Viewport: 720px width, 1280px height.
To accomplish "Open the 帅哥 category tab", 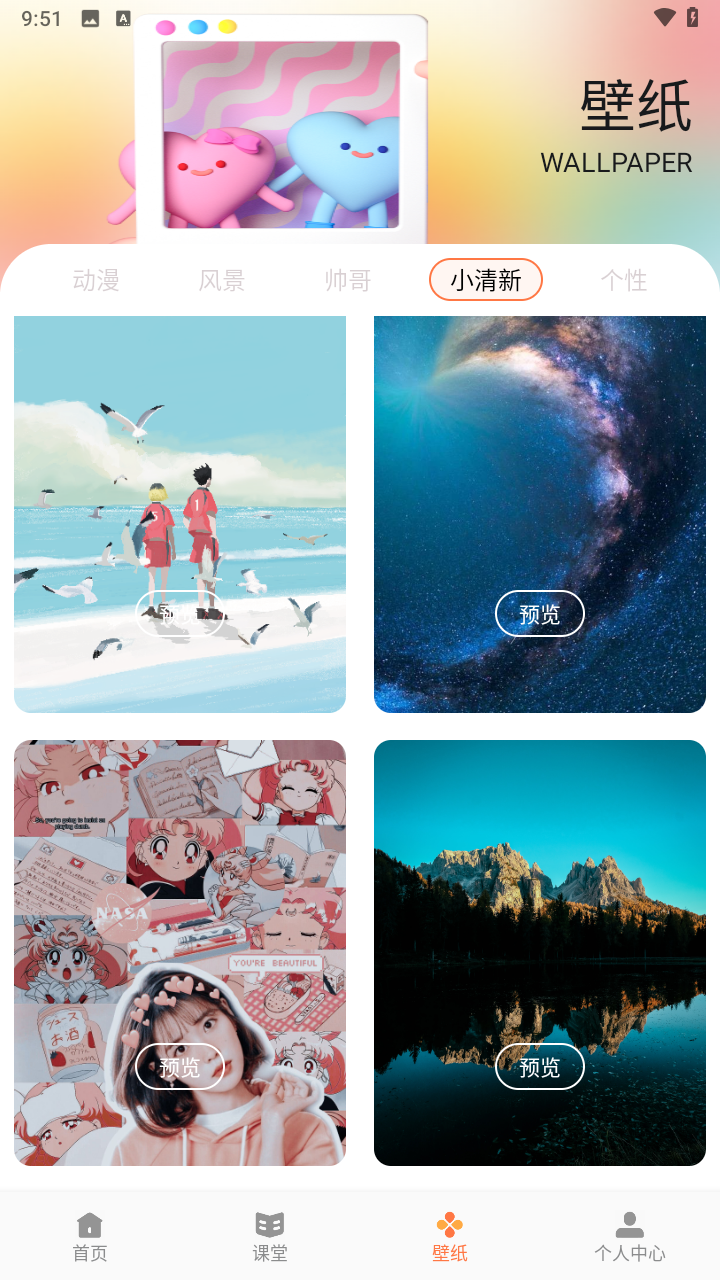I will coord(348,280).
